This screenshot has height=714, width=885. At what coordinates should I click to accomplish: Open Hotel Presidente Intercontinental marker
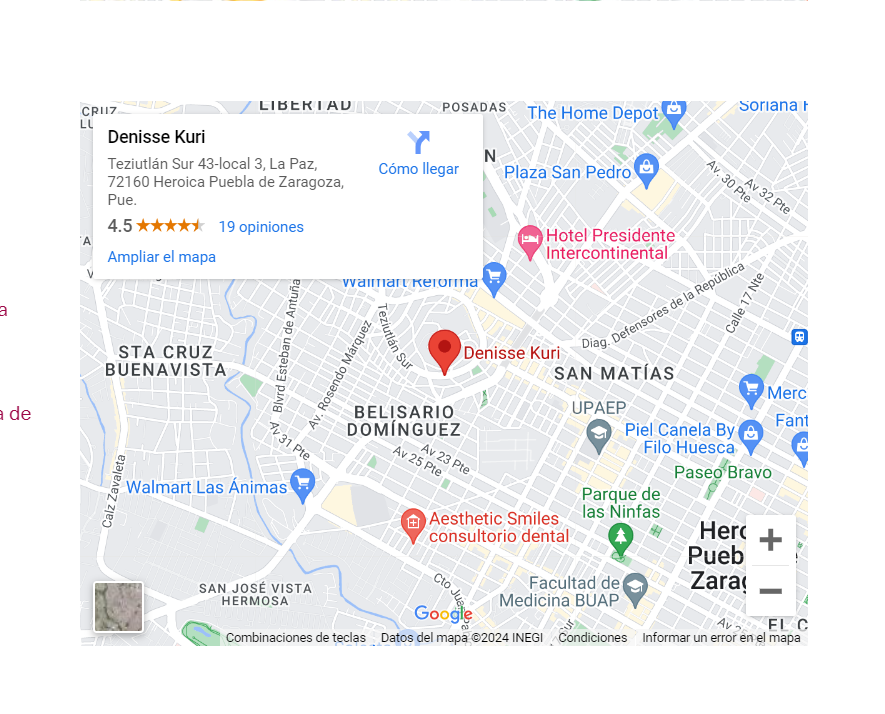point(530,240)
